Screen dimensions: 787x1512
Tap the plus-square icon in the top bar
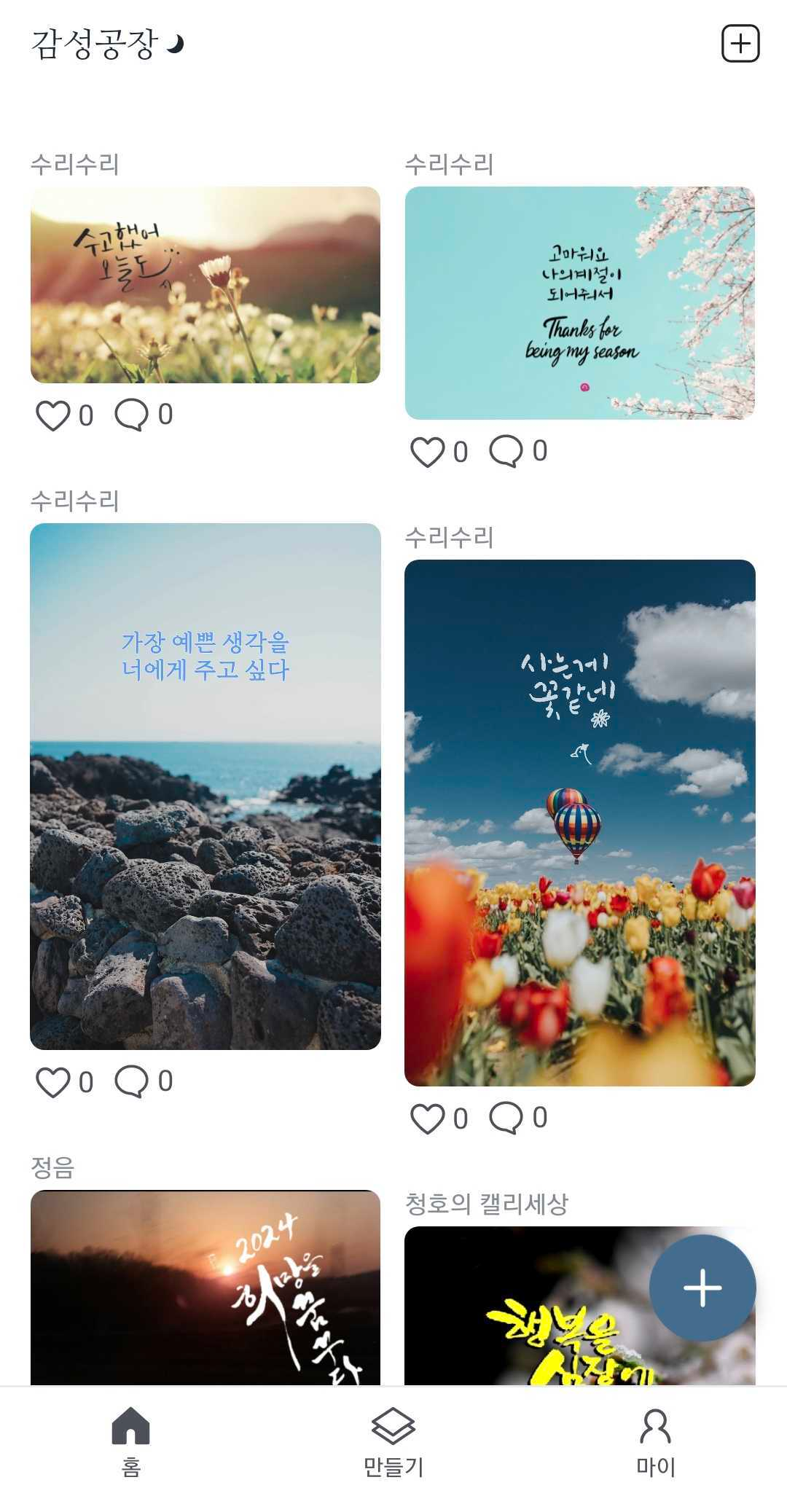coord(740,44)
